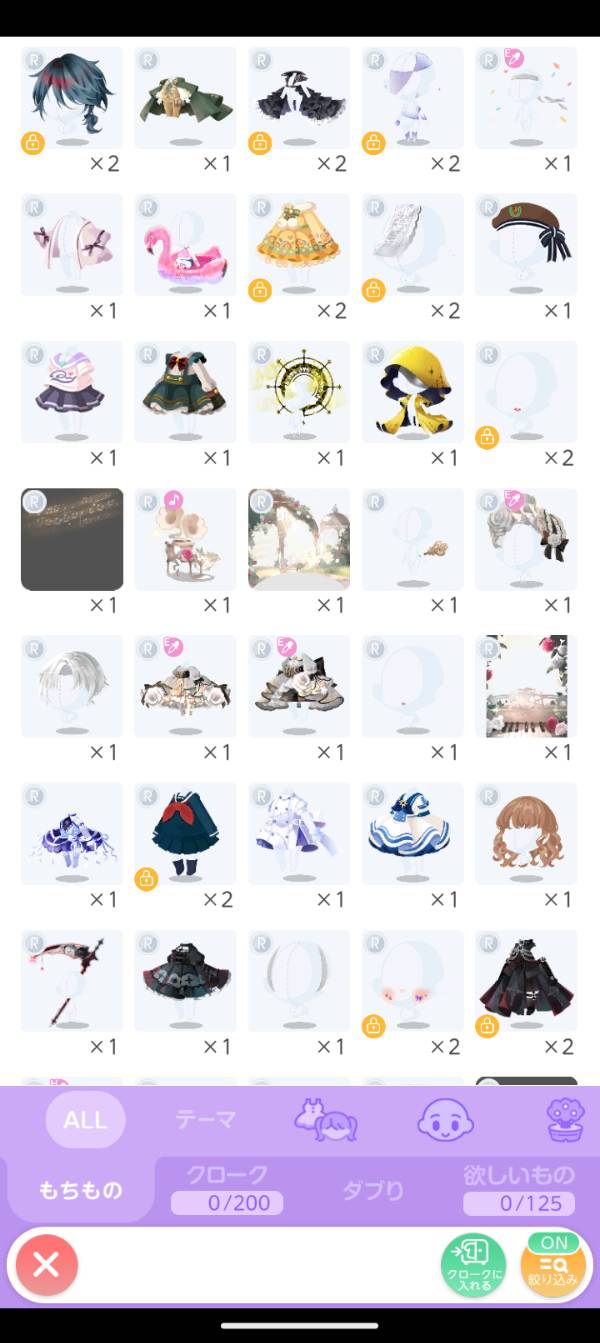Select the navy sailor uniform with red scarf
The image size is (600, 1343).
pyautogui.click(x=185, y=833)
